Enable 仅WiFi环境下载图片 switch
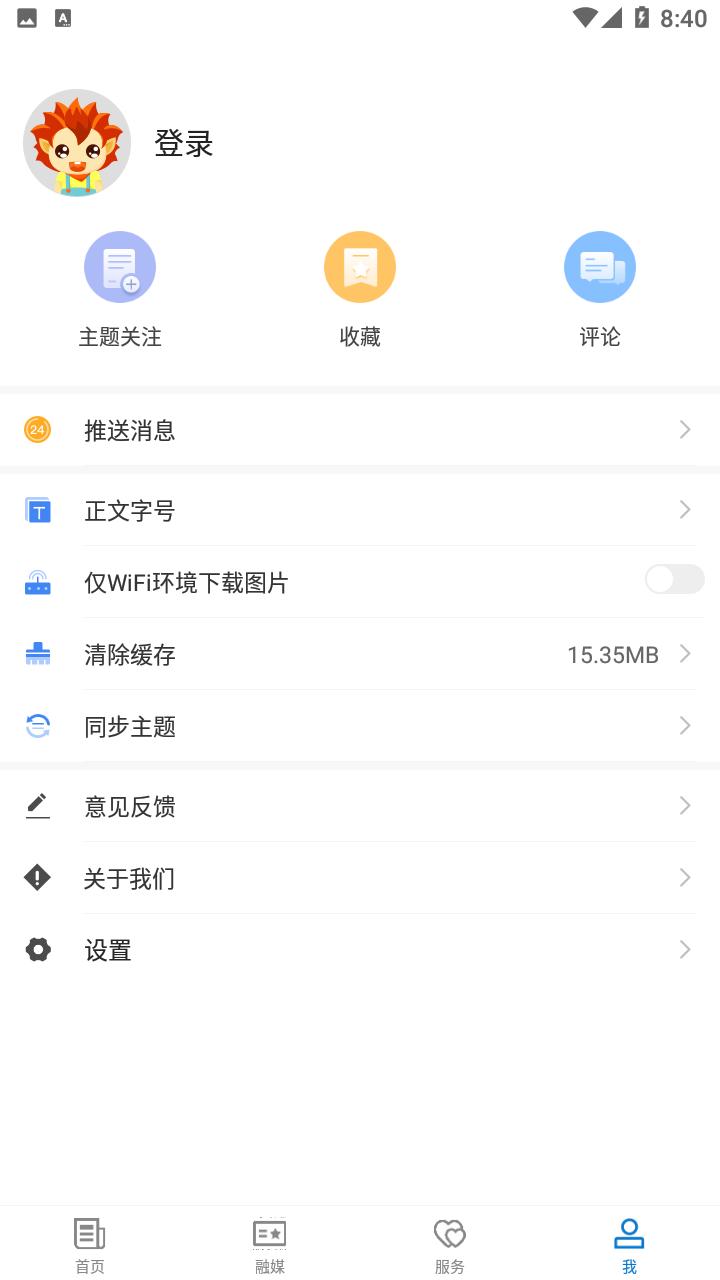The height and width of the screenshot is (1280, 720). click(674, 579)
